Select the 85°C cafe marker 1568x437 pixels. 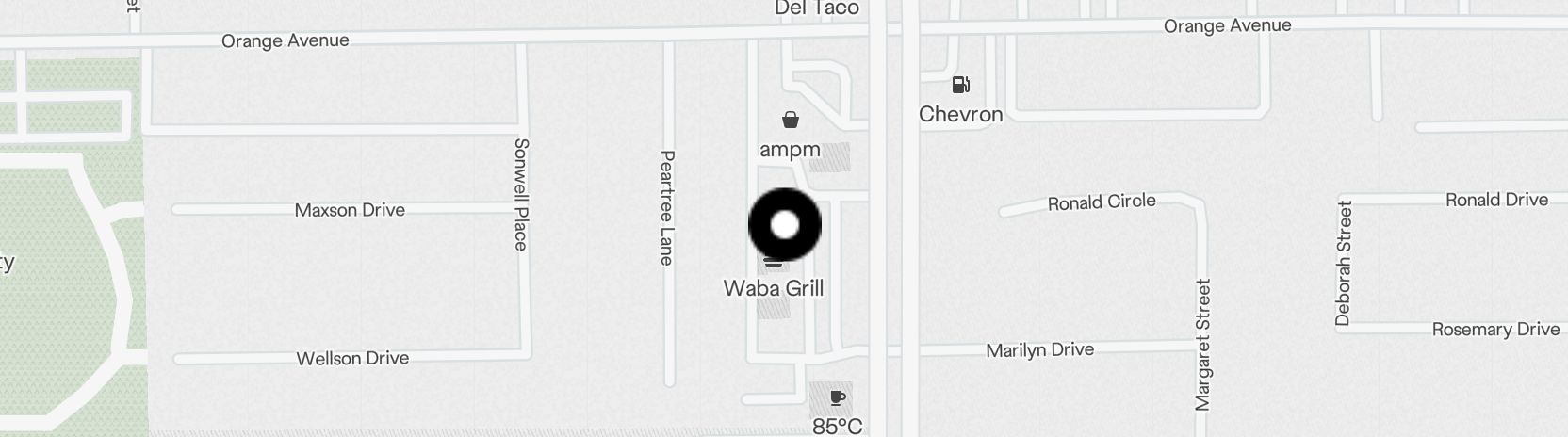pos(837,398)
